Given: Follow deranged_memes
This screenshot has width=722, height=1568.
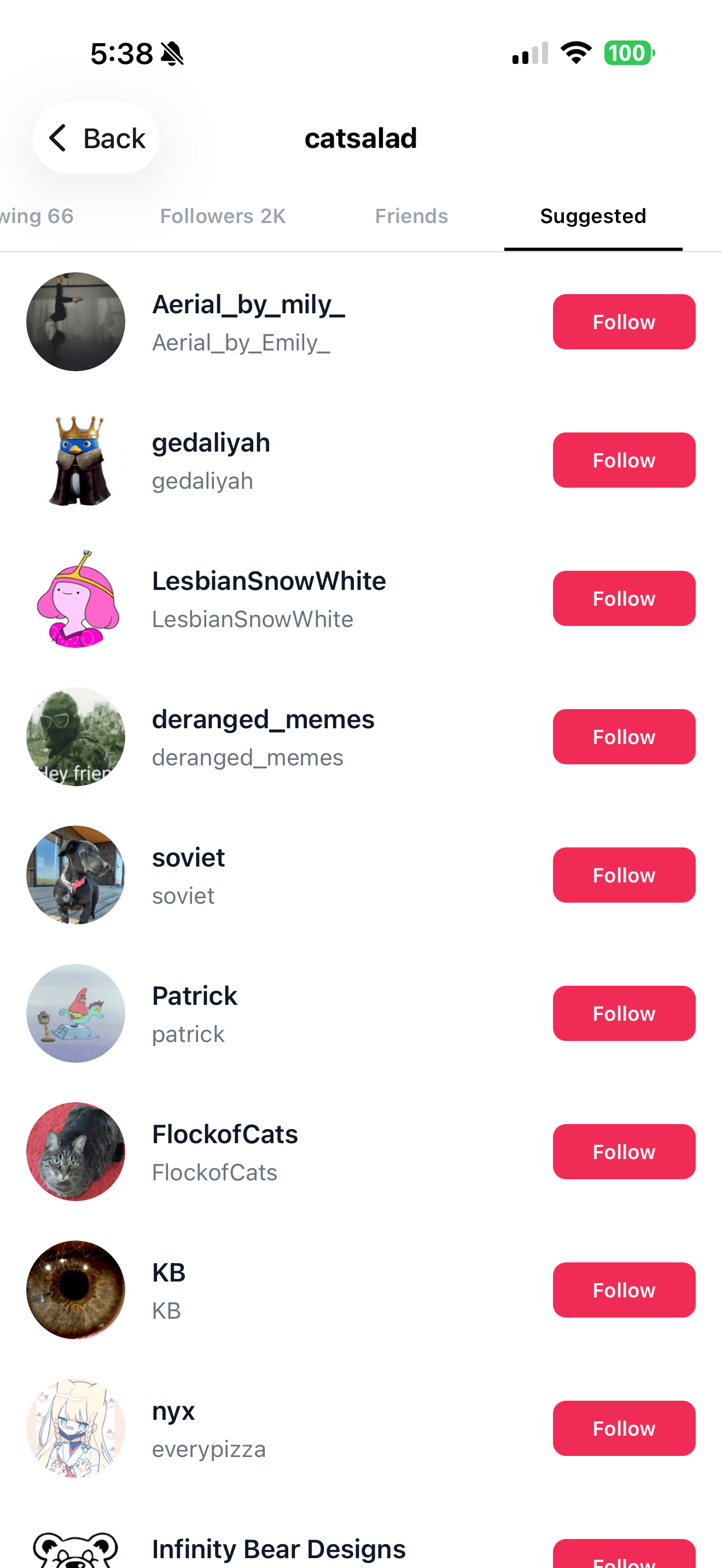Looking at the screenshot, I should [x=624, y=736].
